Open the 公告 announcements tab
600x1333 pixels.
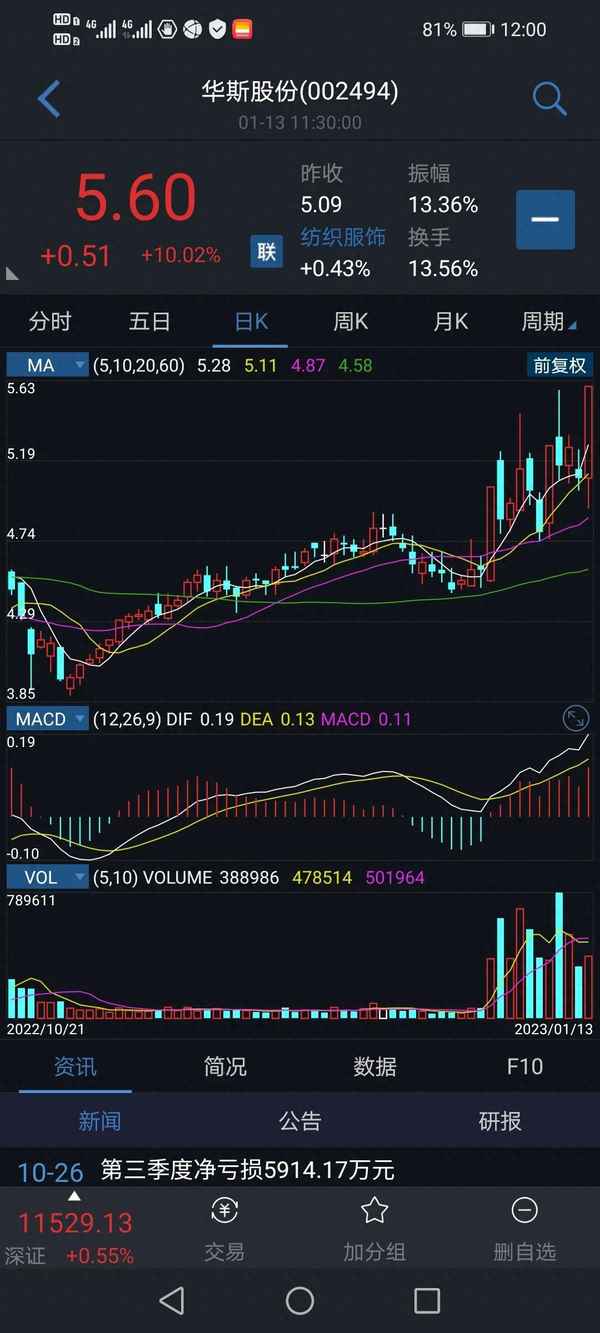pyautogui.click(x=300, y=1121)
